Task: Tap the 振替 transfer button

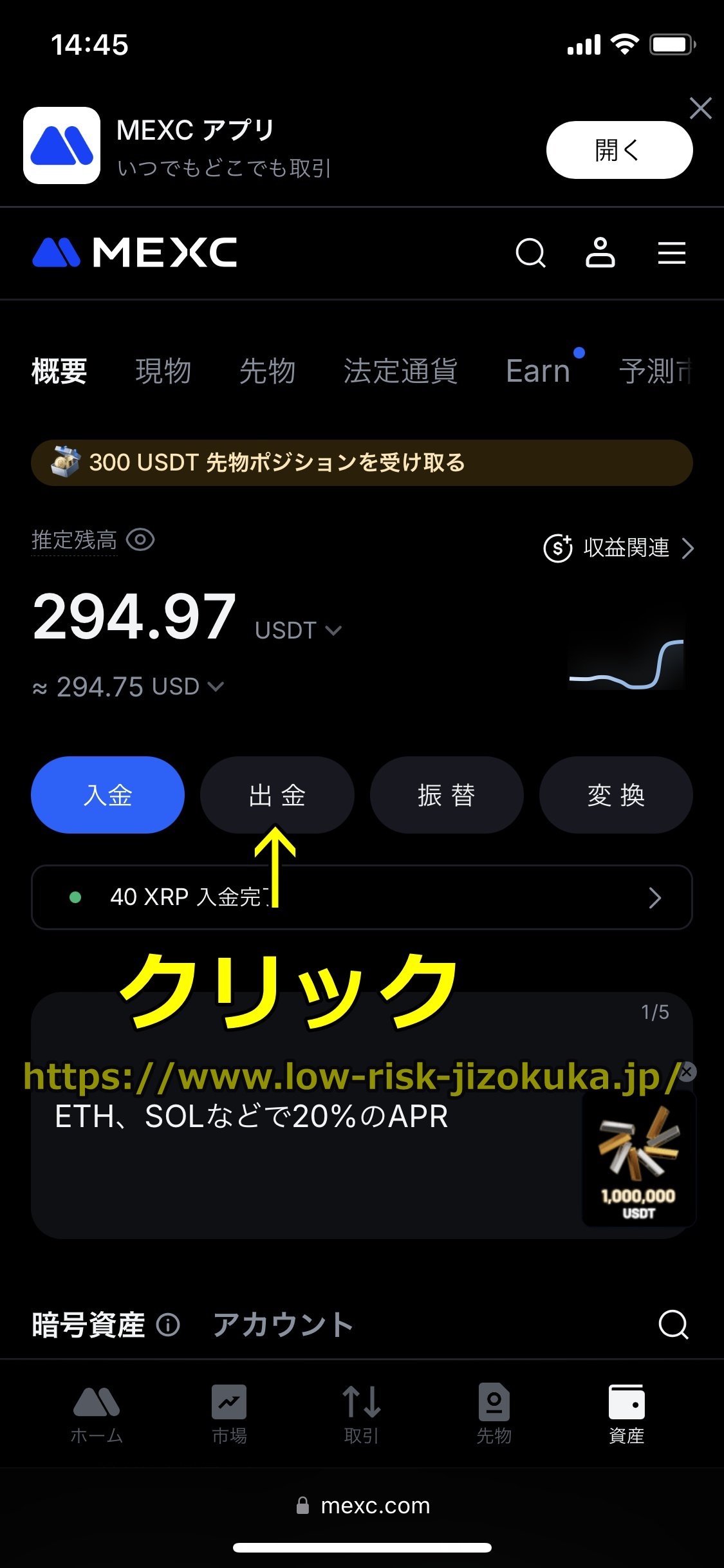Action: coord(447,795)
